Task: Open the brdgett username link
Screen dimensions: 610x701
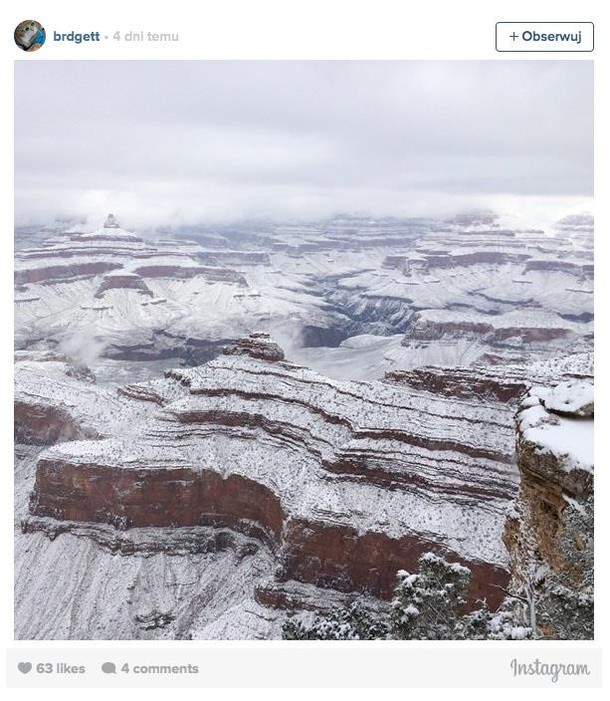Action: pos(76,36)
